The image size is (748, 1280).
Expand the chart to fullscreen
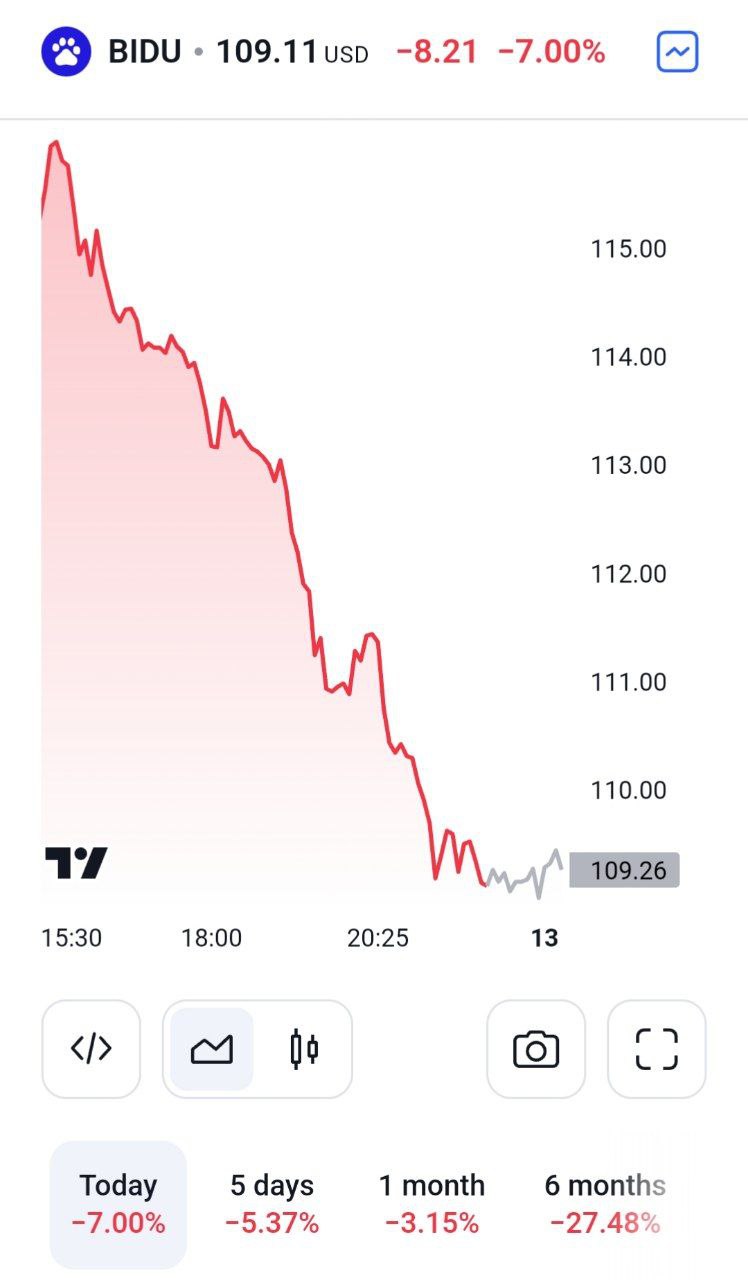pos(657,1049)
